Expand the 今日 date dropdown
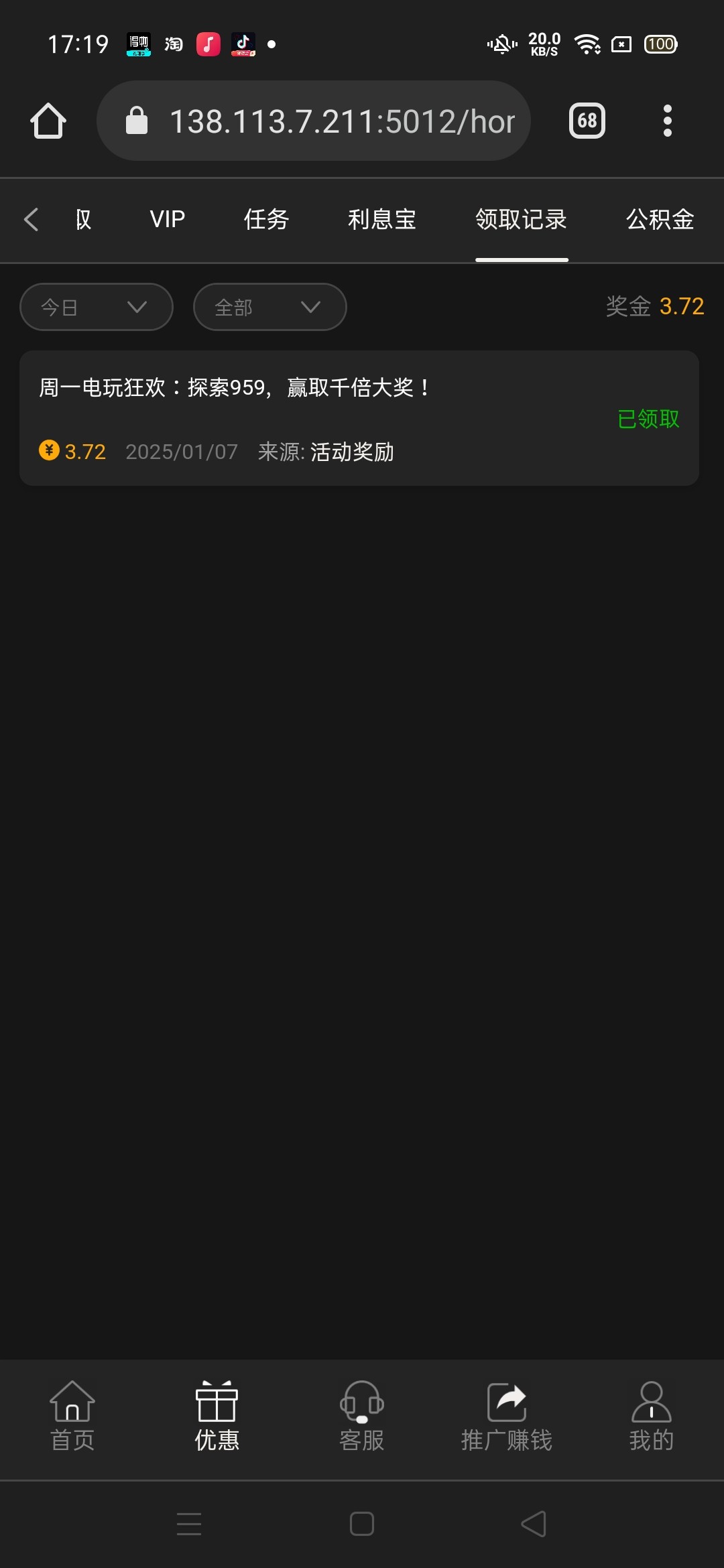Image resolution: width=724 pixels, height=1568 pixels. (97, 307)
